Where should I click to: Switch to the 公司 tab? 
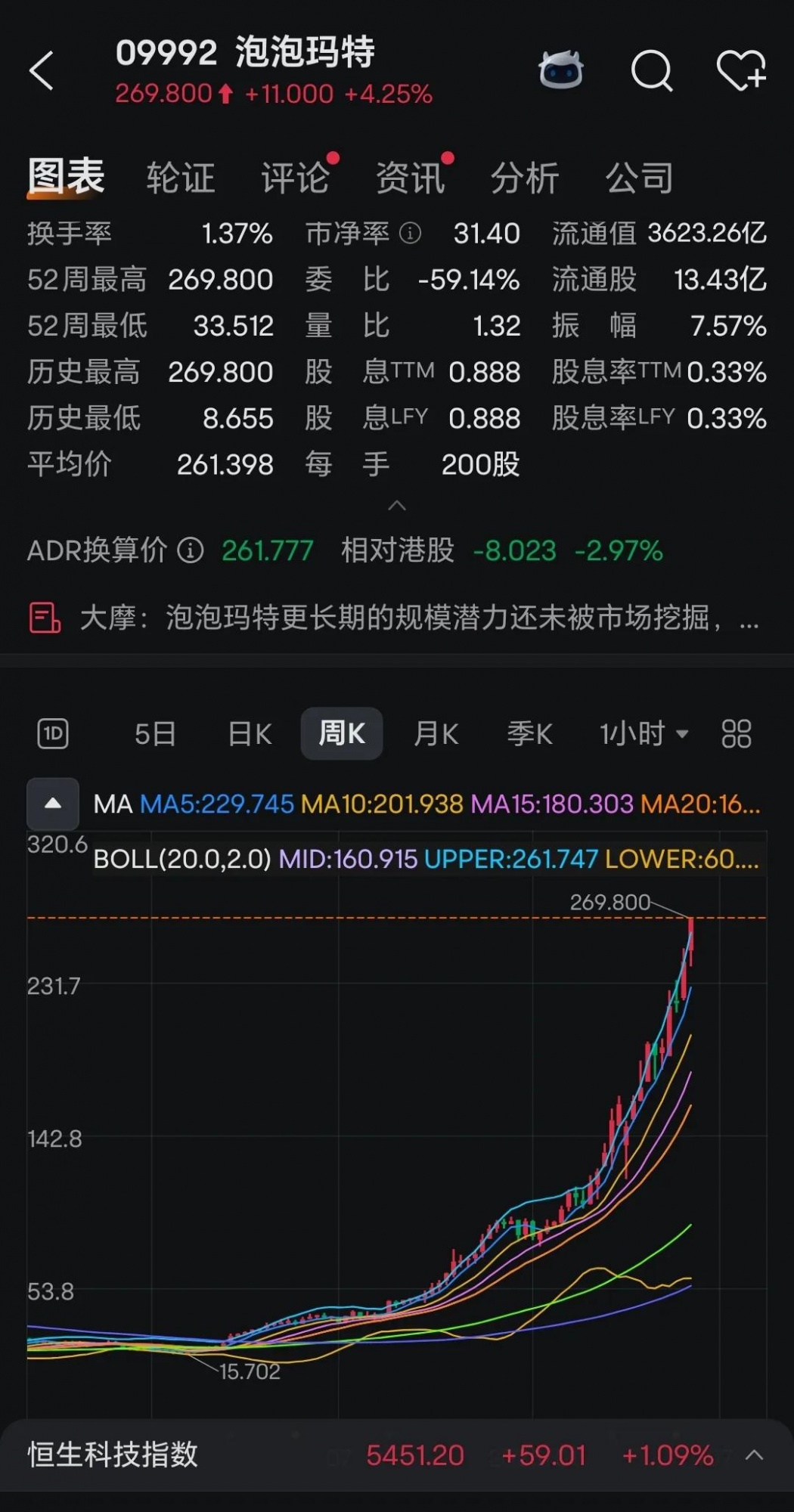(x=639, y=178)
